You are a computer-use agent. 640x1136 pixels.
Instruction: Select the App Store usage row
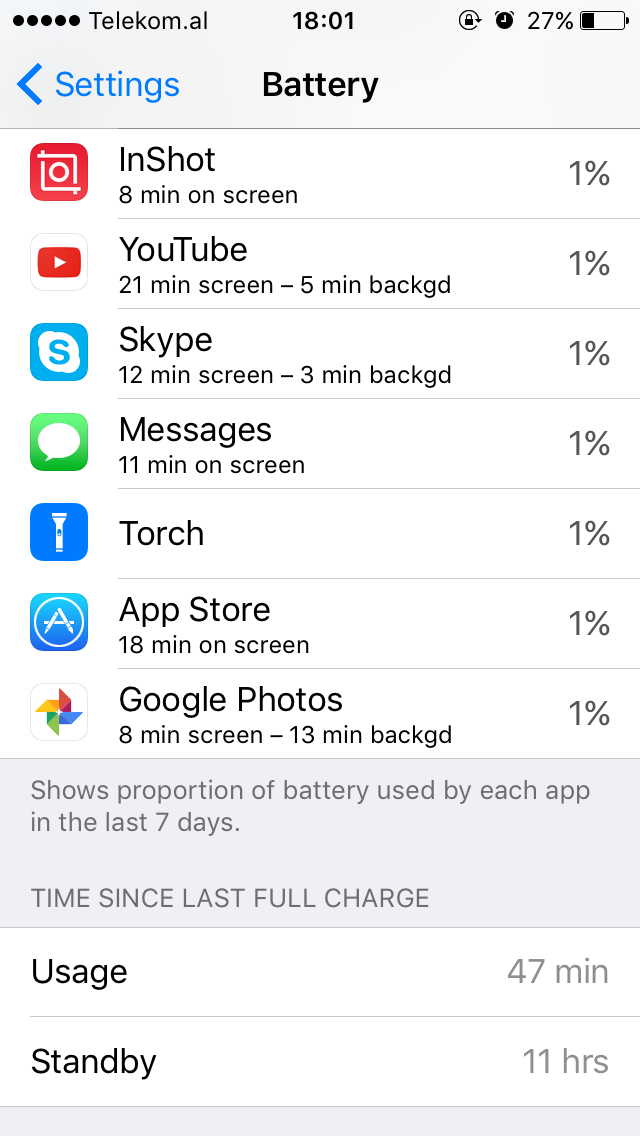pyautogui.click(x=320, y=624)
